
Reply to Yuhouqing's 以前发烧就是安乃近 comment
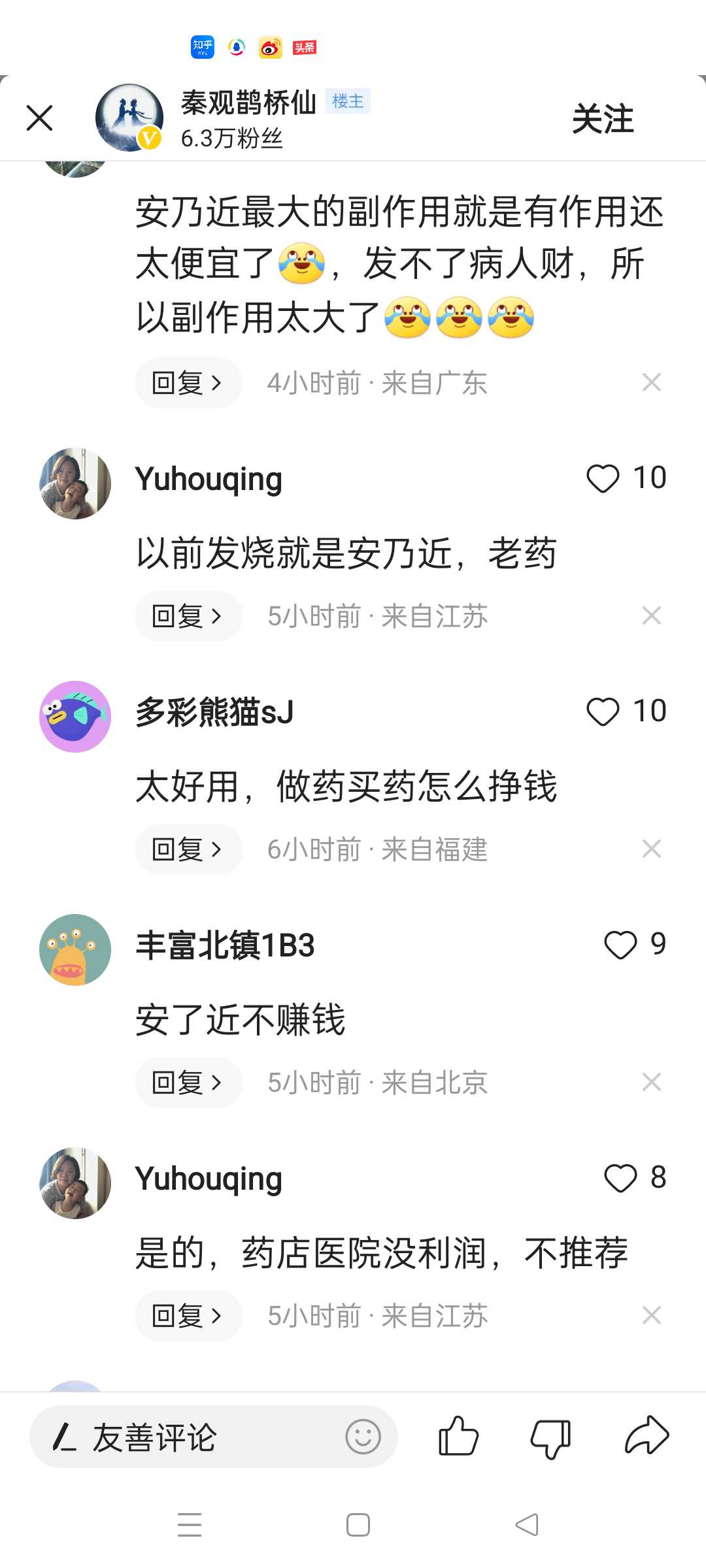188,616
